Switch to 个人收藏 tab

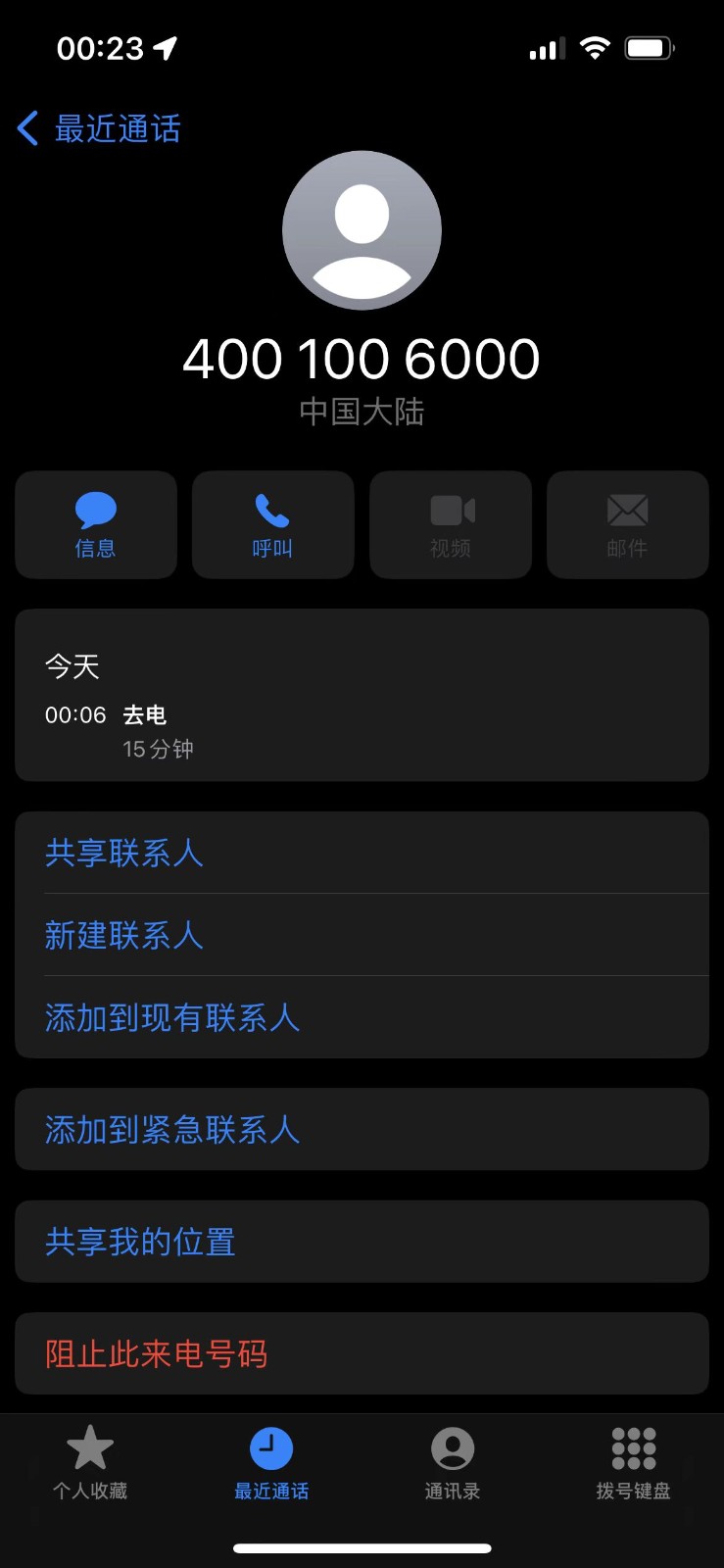(x=90, y=1462)
